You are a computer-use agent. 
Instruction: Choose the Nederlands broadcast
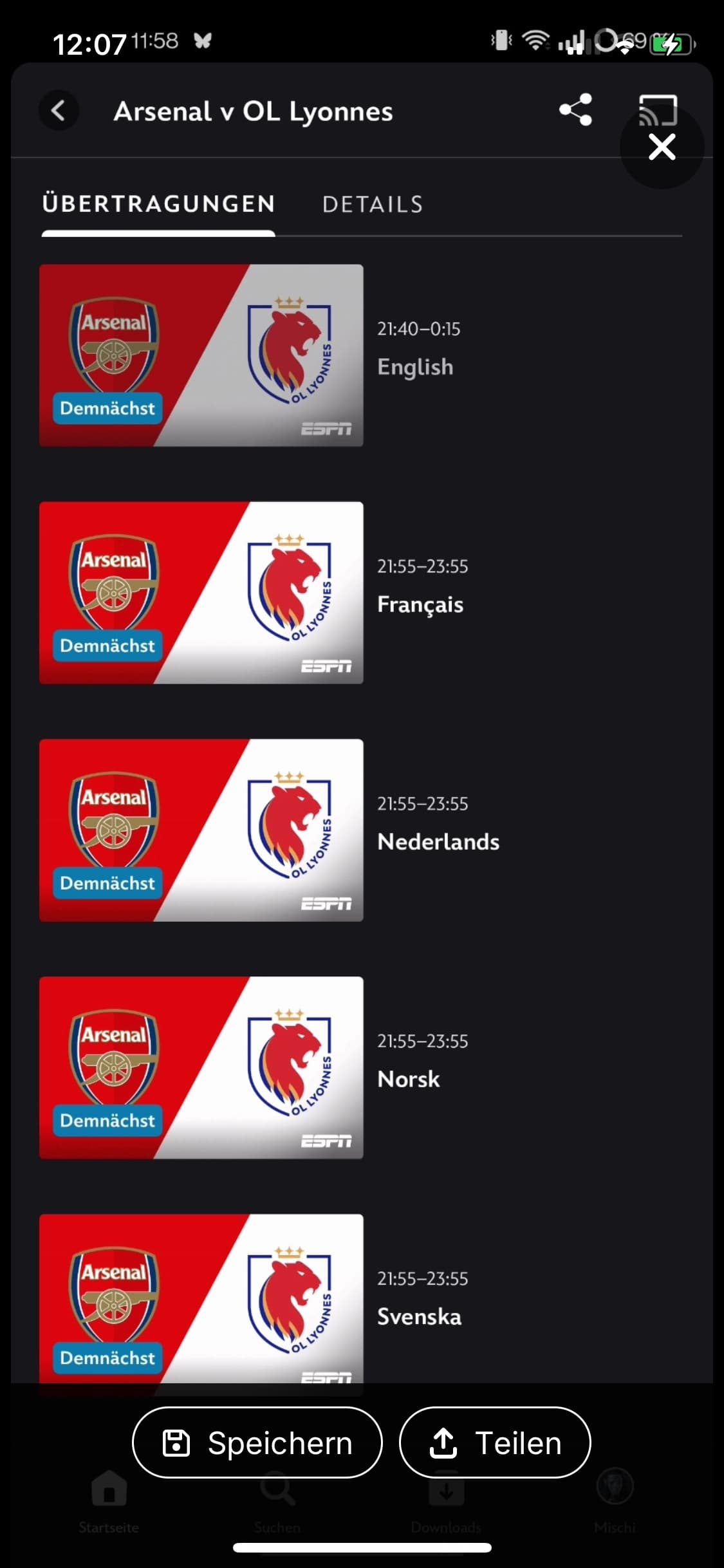(x=201, y=830)
